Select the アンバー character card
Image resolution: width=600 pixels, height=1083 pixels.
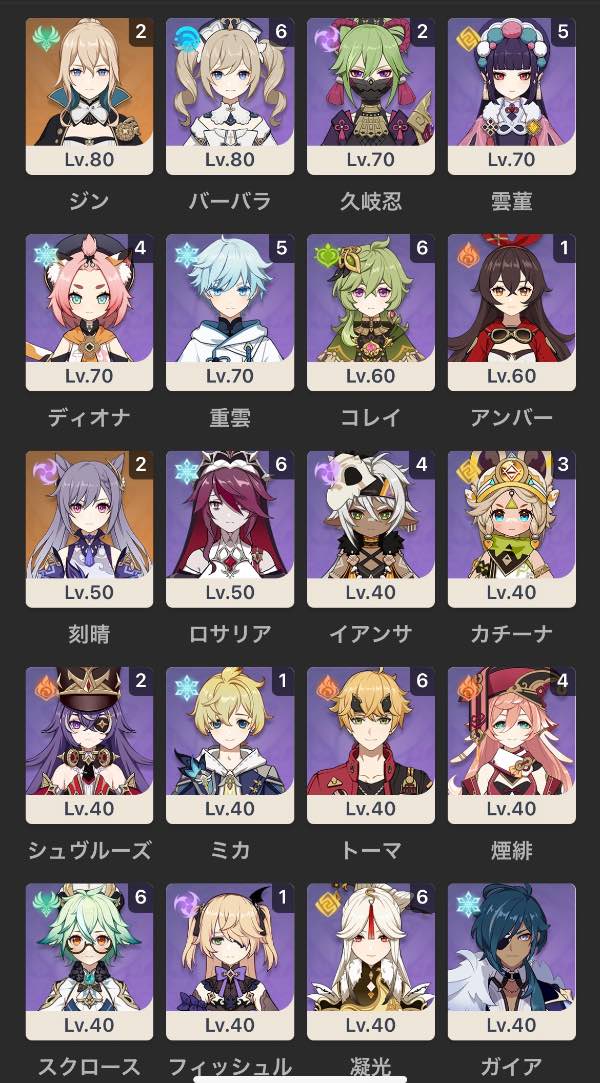tap(511, 312)
